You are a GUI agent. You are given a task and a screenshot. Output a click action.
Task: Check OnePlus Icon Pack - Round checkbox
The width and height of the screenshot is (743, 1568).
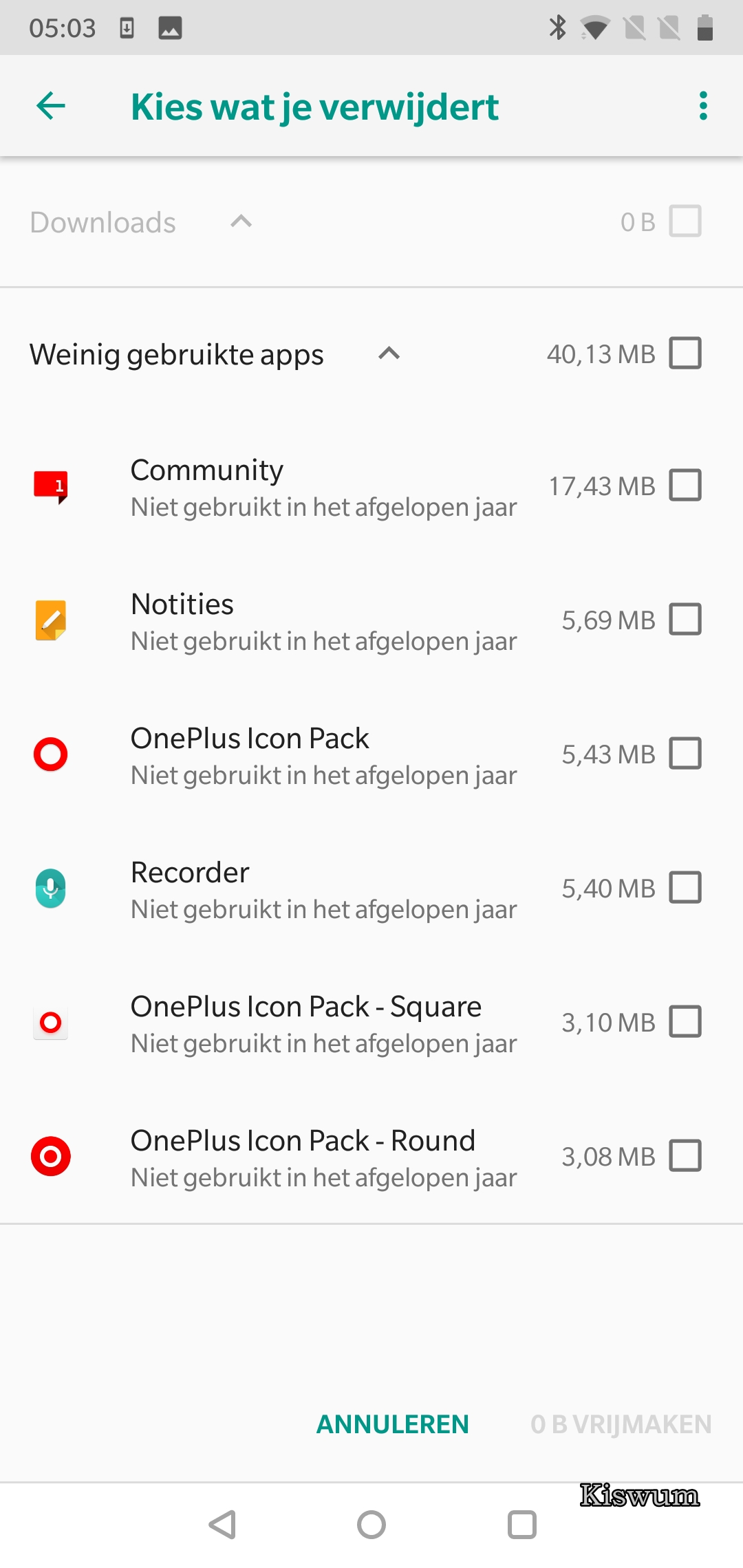click(x=685, y=1155)
